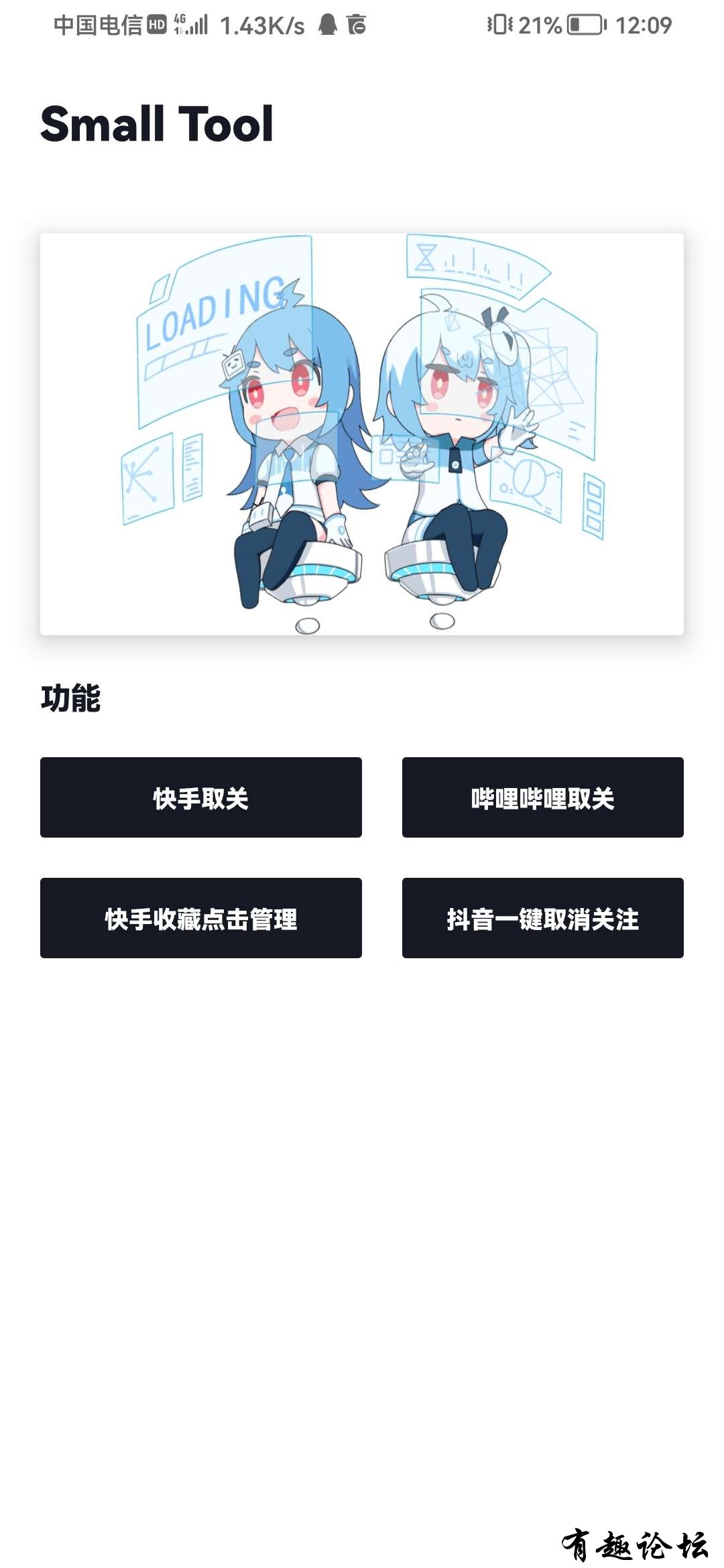The width and height of the screenshot is (724, 1568).
Task: Tap the 快手取关 button
Action: (201, 797)
